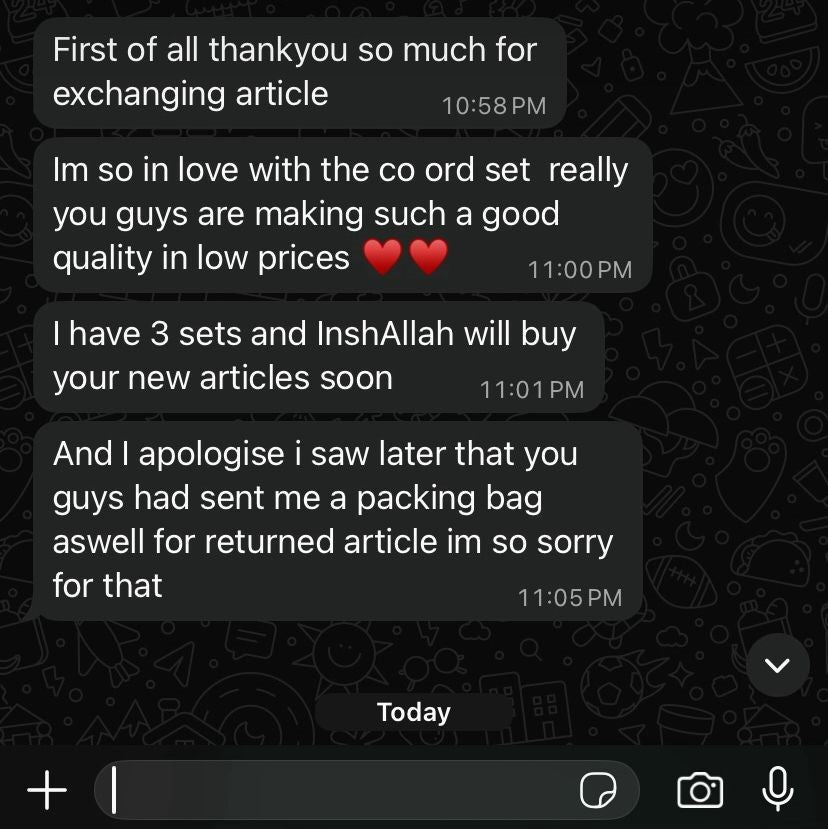Jump to the latest messages with the down arrow
Viewport: 828px width, 829px height.
pyautogui.click(x=777, y=665)
